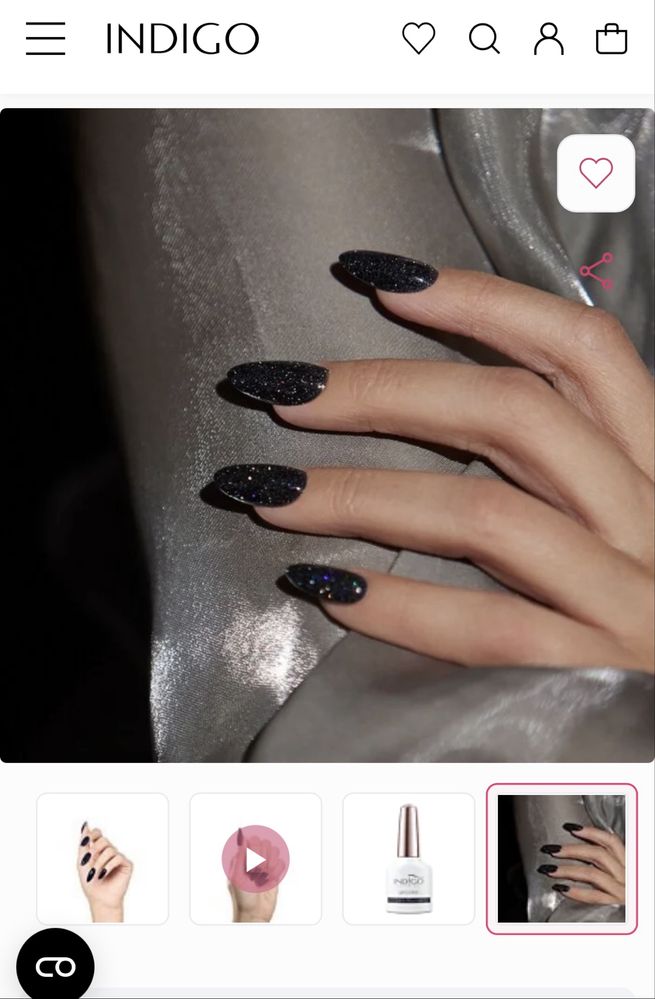Open the user account icon
The height and width of the screenshot is (999, 655).
[x=548, y=39]
